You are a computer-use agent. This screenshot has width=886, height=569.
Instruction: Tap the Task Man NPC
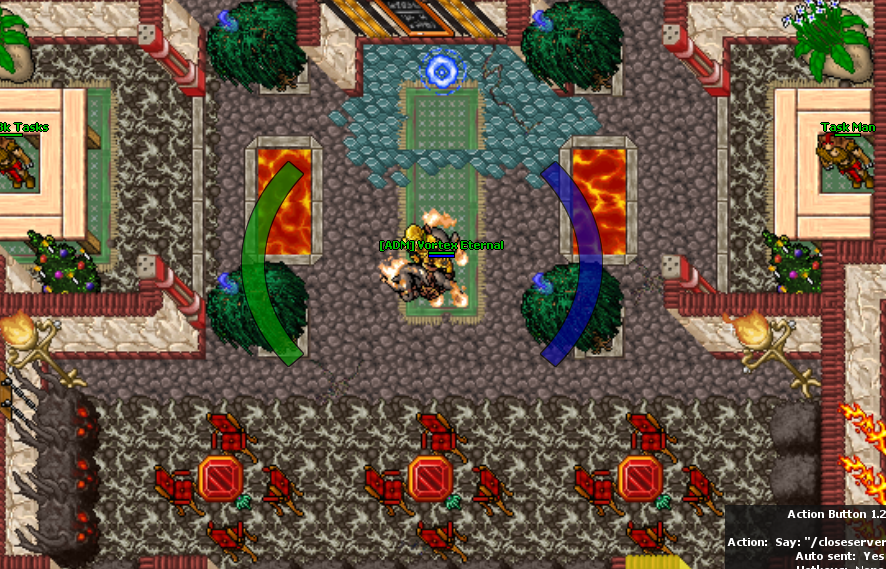(843, 162)
